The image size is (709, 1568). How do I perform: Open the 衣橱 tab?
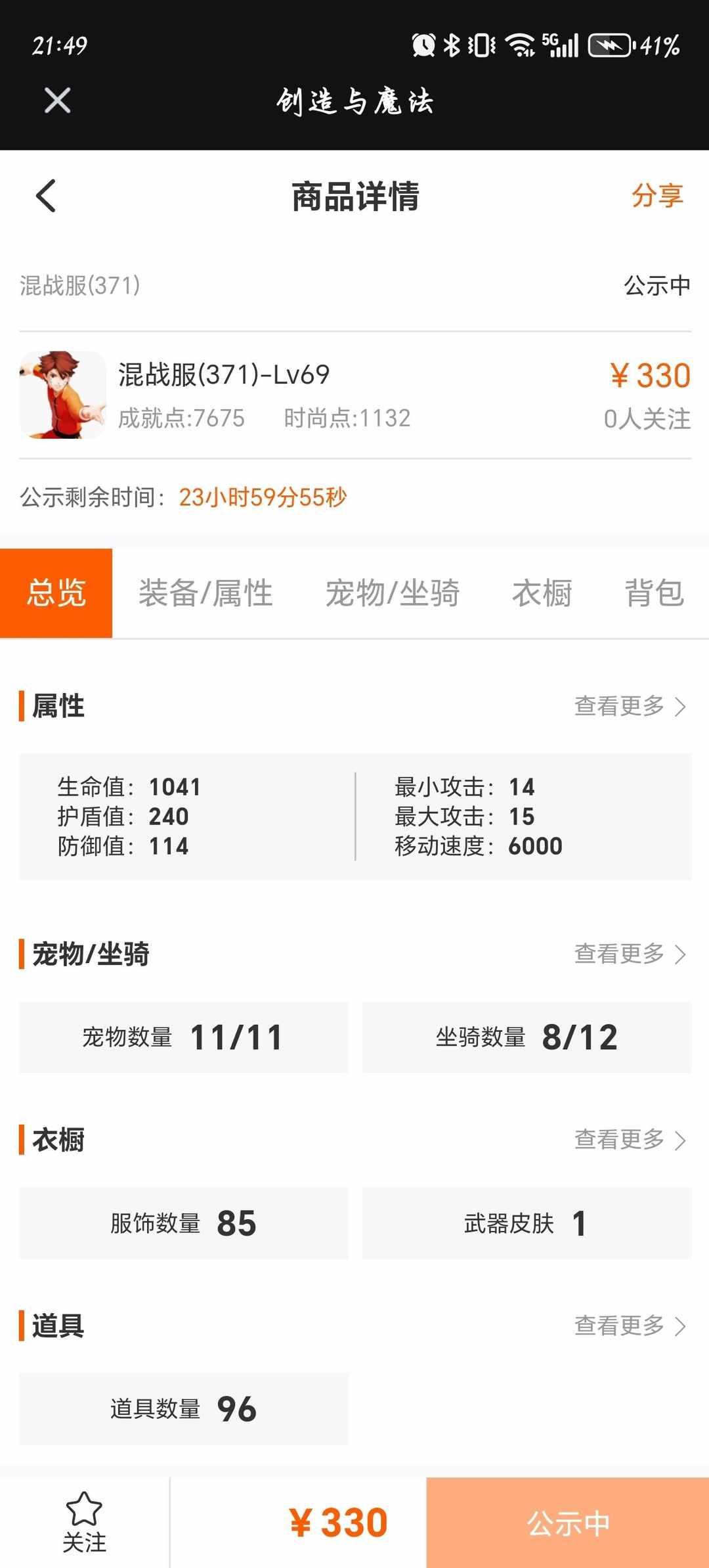point(542,593)
